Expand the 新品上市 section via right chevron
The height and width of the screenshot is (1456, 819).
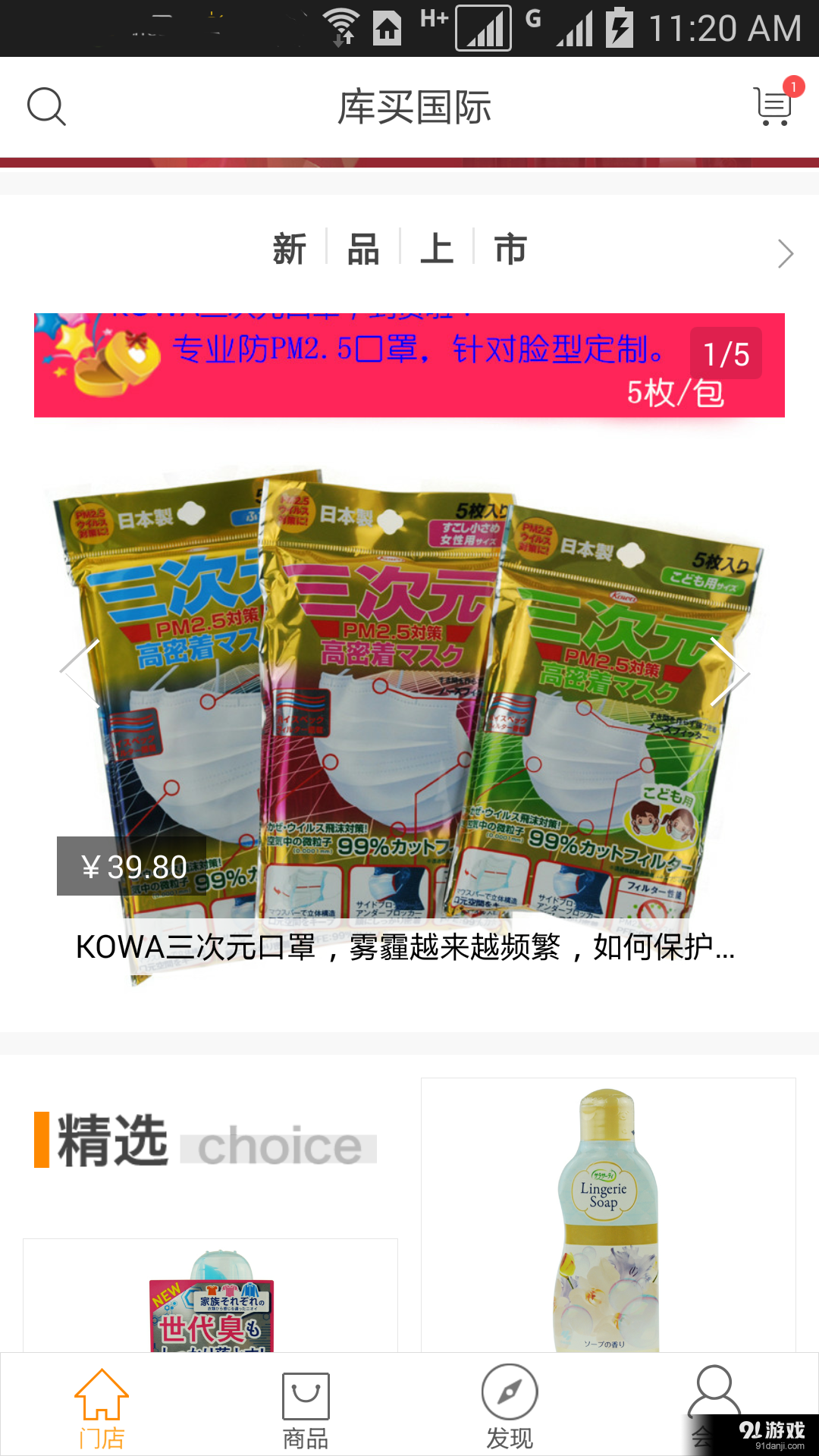pos(786,253)
